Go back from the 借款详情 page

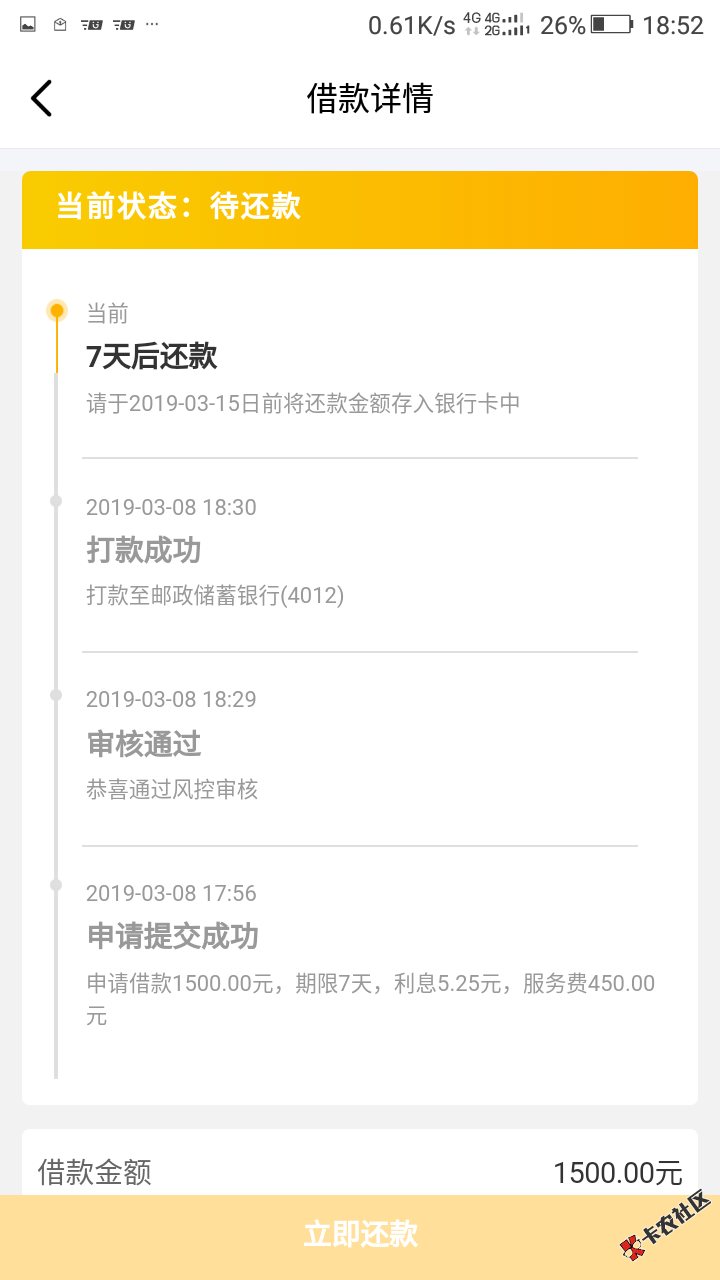41,99
